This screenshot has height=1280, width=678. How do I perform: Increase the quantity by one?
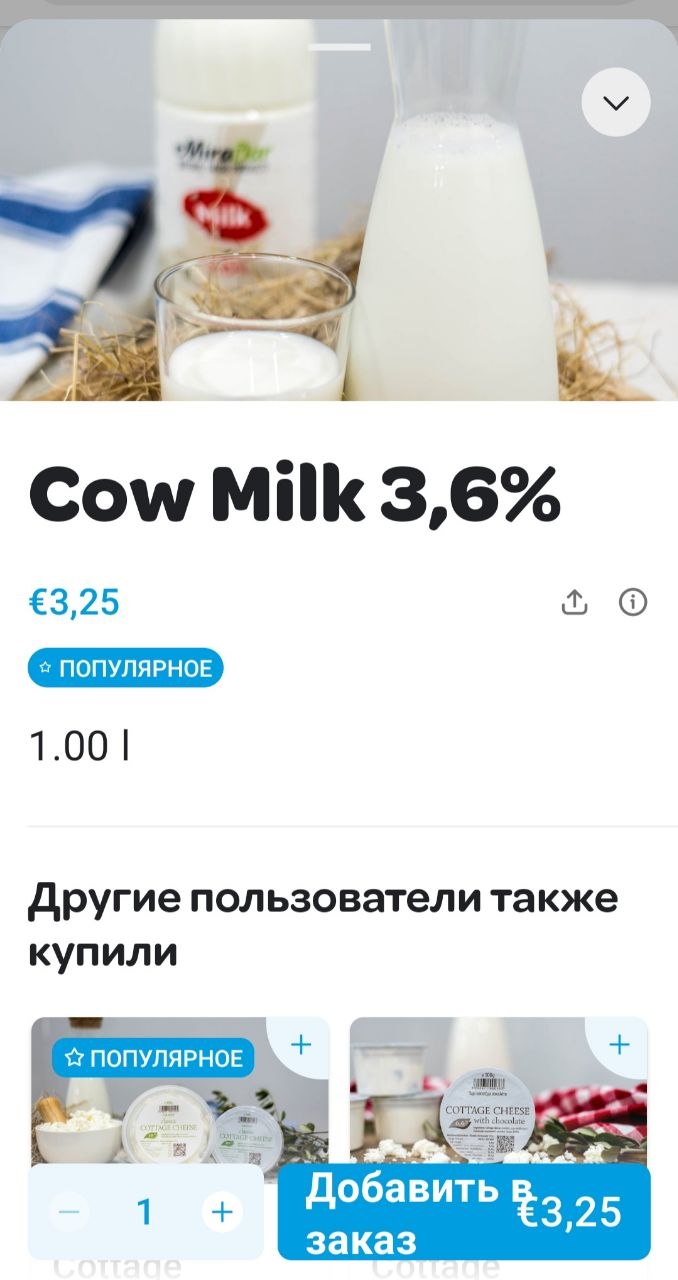click(222, 1212)
